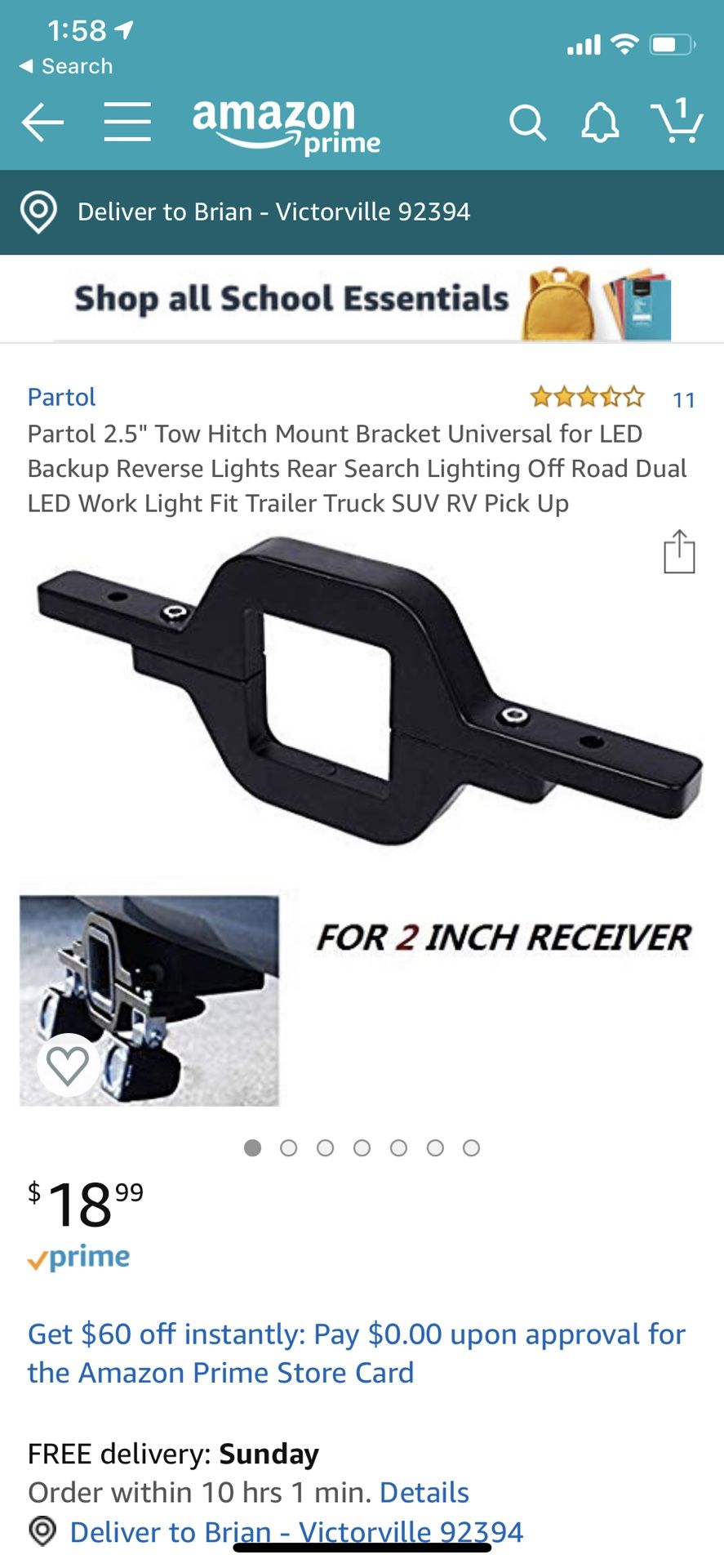The image size is (724, 1568).
Task: Select the image carousel page dots
Action: point(362,1148)
